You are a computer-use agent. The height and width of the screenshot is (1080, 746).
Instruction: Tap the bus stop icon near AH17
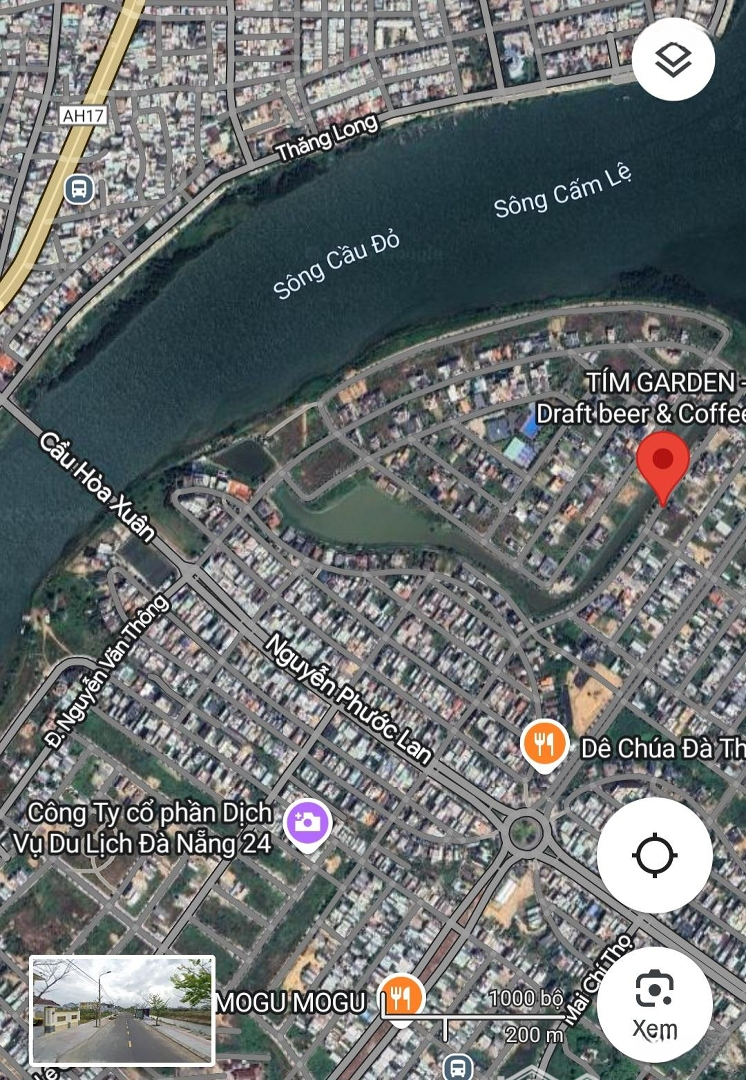point(79,188)
